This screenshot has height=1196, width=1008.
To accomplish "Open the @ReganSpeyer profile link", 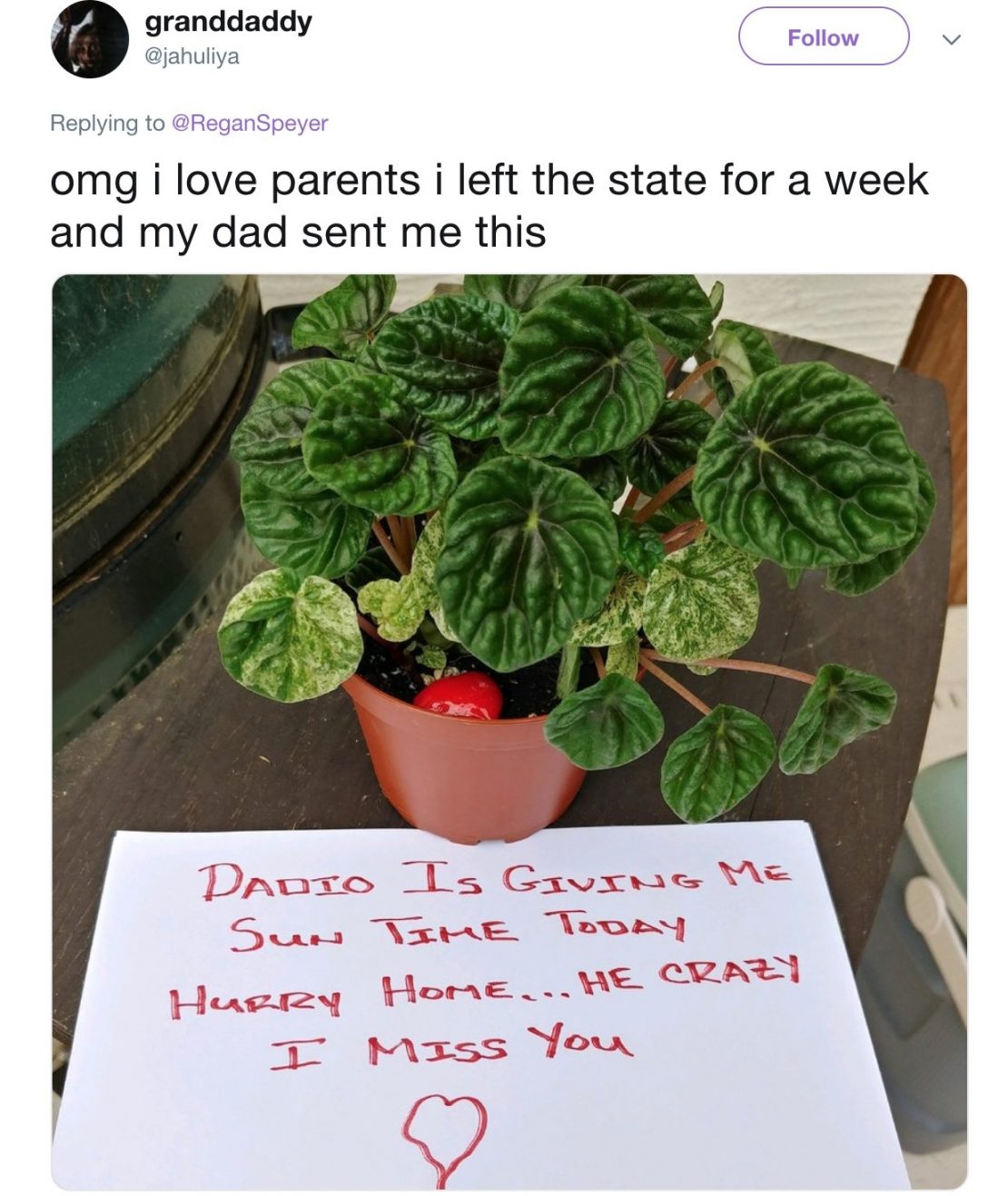I will pos(250,123).
